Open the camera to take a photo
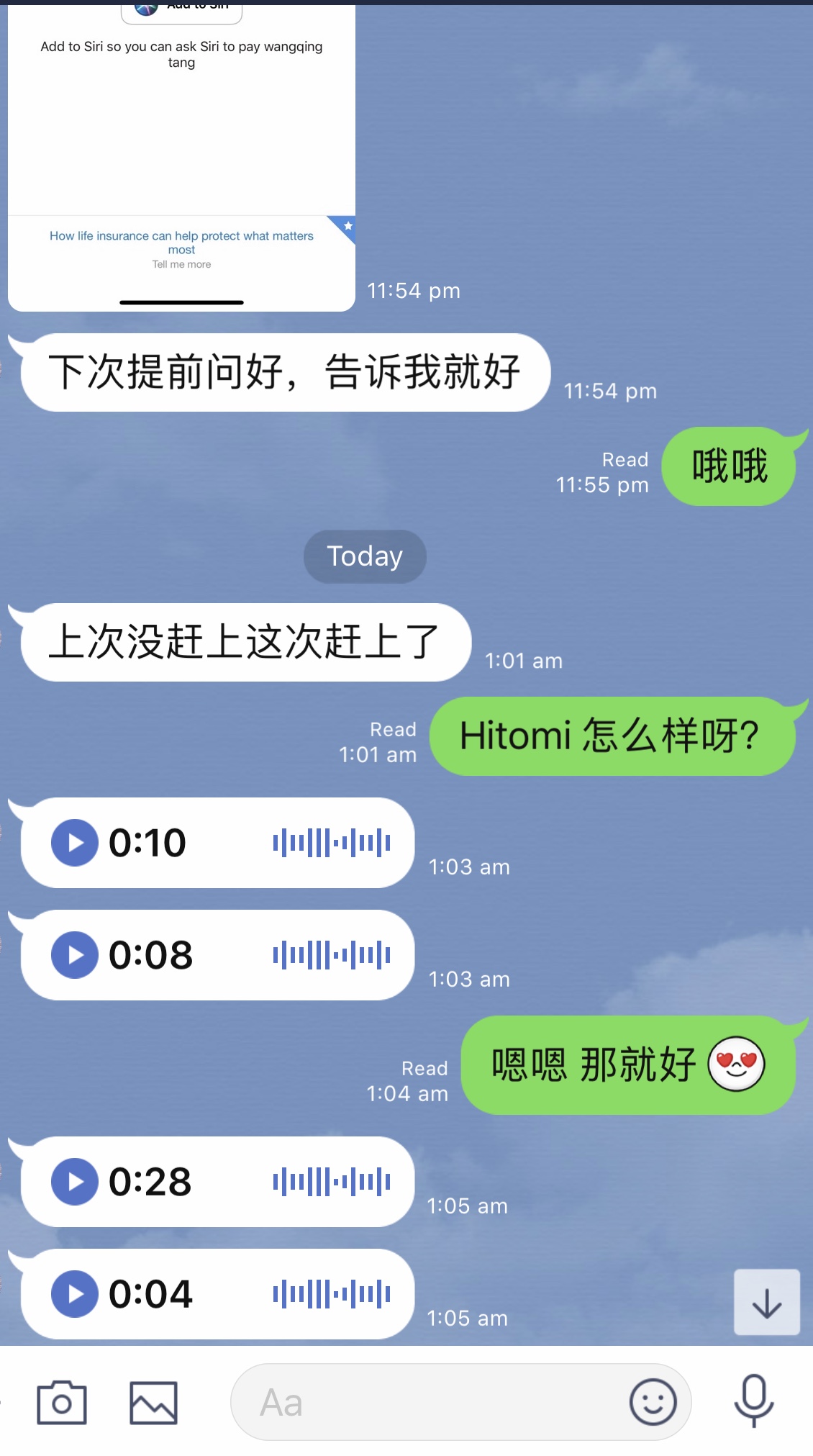This screenshot has width=813, height=1456. 62,1402
